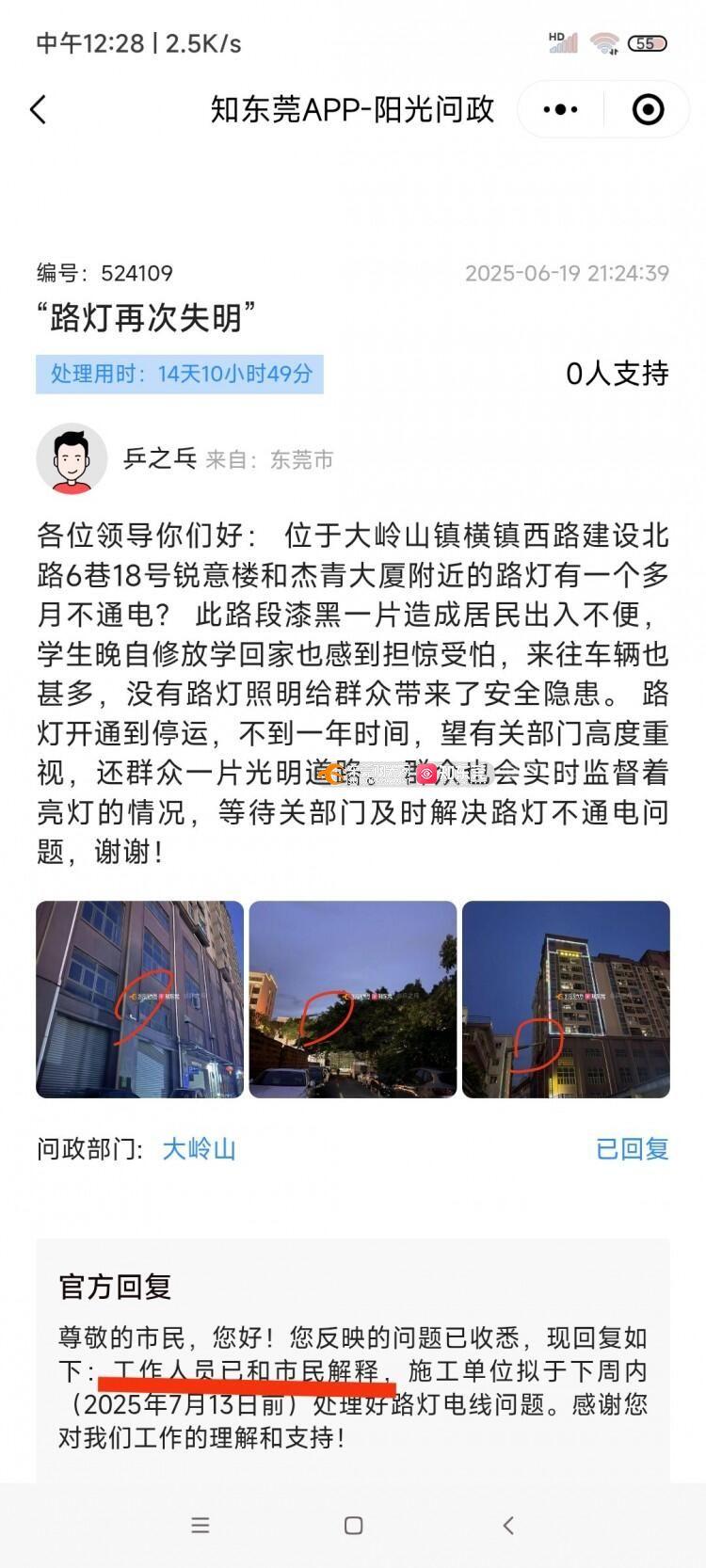Image resolution: width=706 pixels, height=1568 pixels.
Task: Open the first photo of the building
Action: 139,1000
